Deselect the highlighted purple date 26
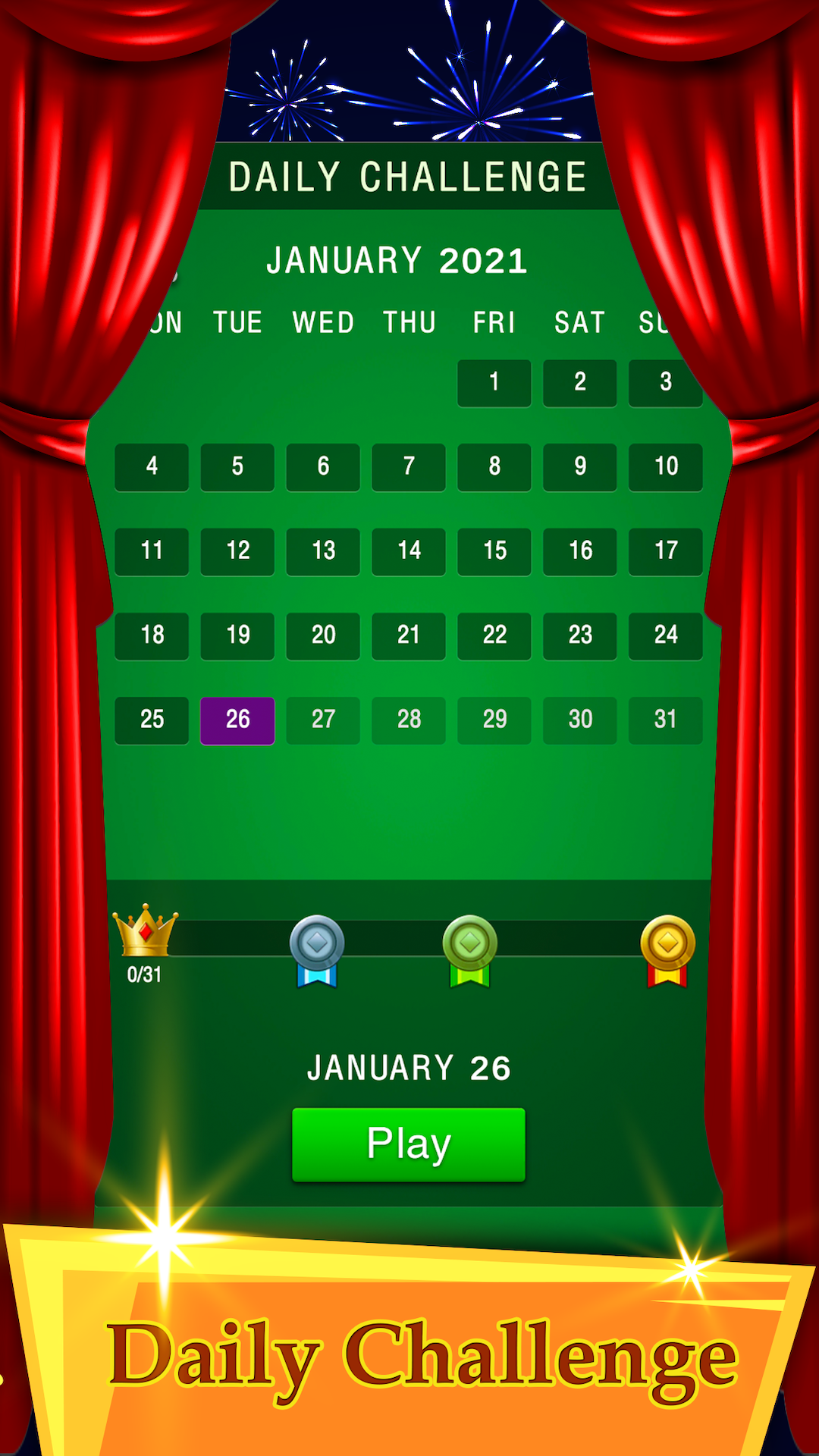 (237, 720)
